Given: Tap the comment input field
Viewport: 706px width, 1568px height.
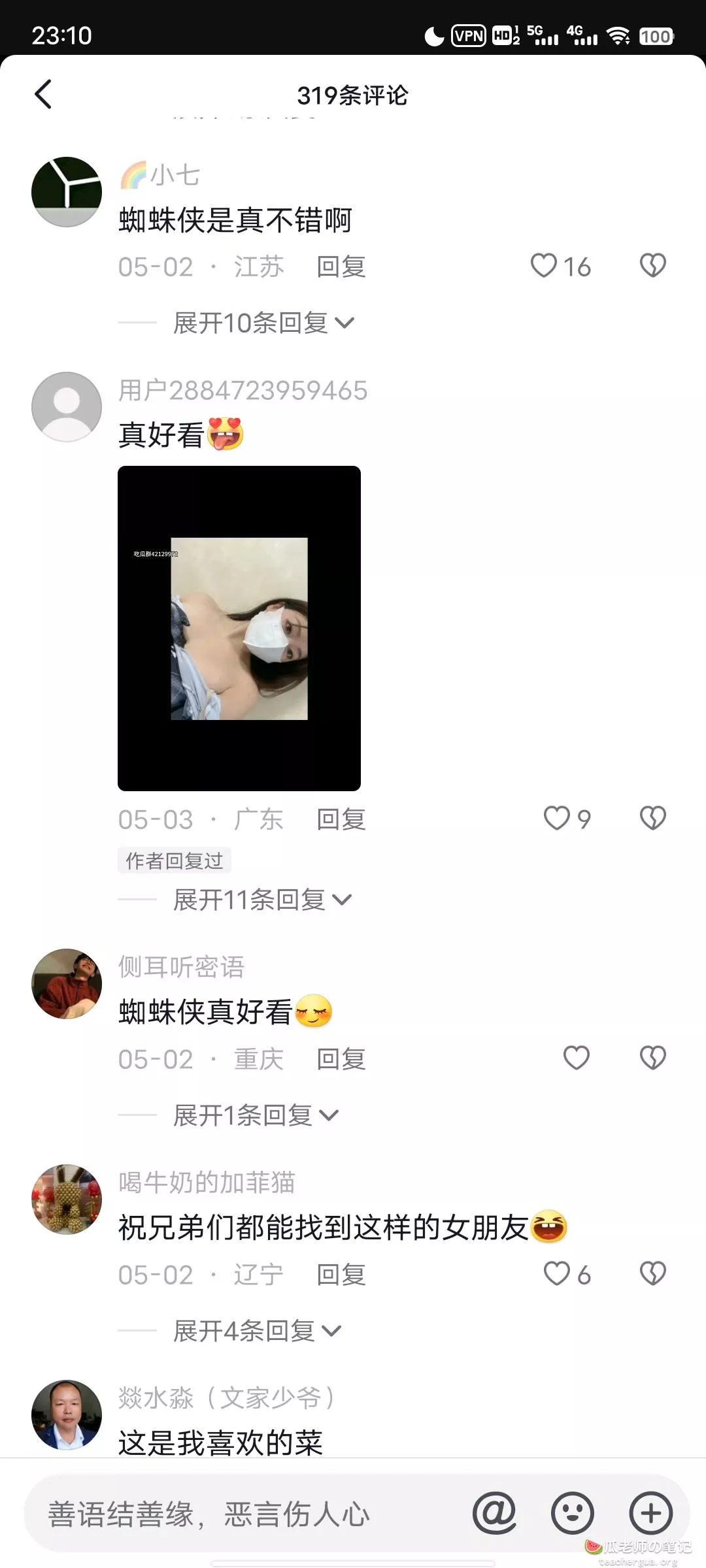Looking at the screenshot, I should click(x=248, y=1514).
